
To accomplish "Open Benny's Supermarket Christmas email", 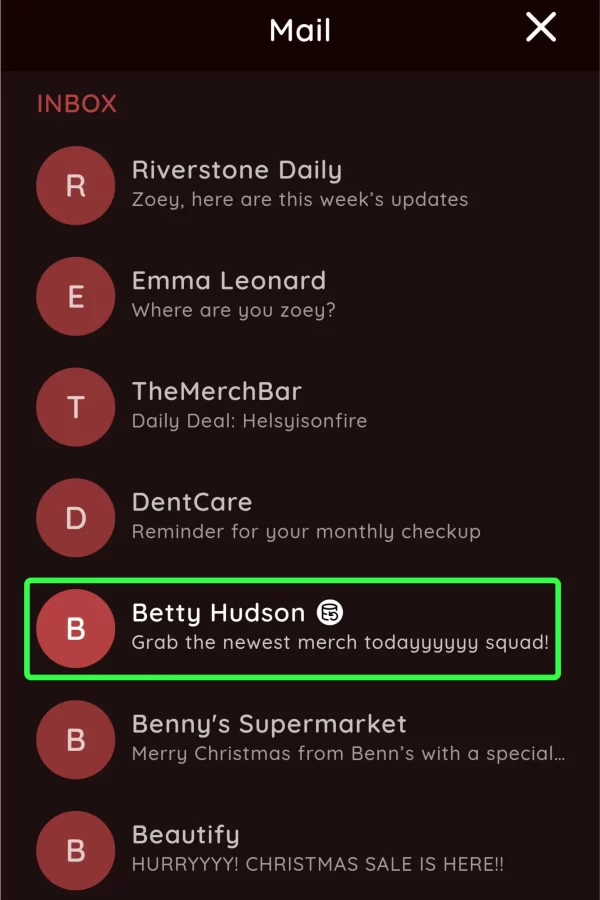I will point(300,738).
